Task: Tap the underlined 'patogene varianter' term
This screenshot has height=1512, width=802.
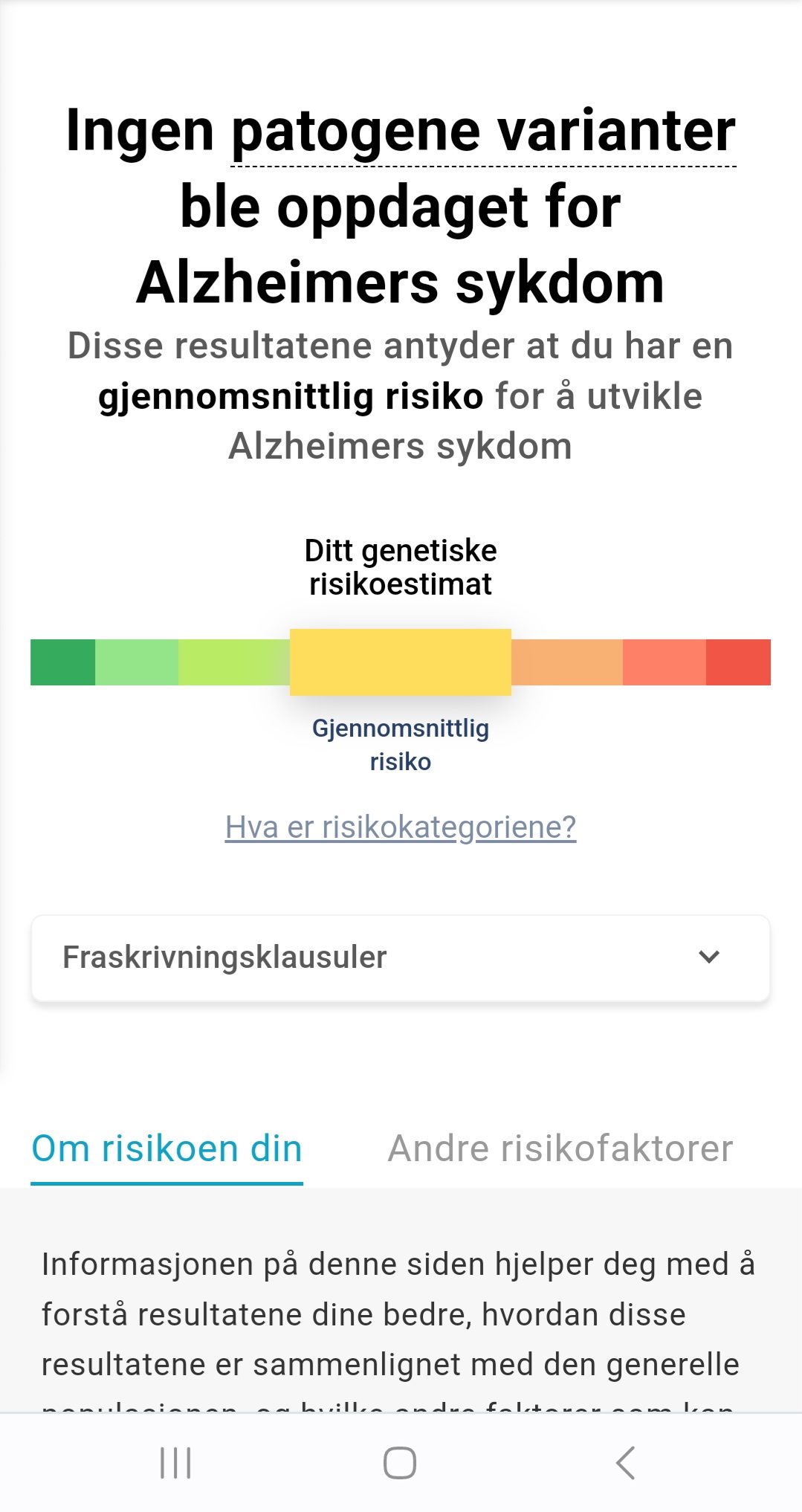Action: [484, 131]
